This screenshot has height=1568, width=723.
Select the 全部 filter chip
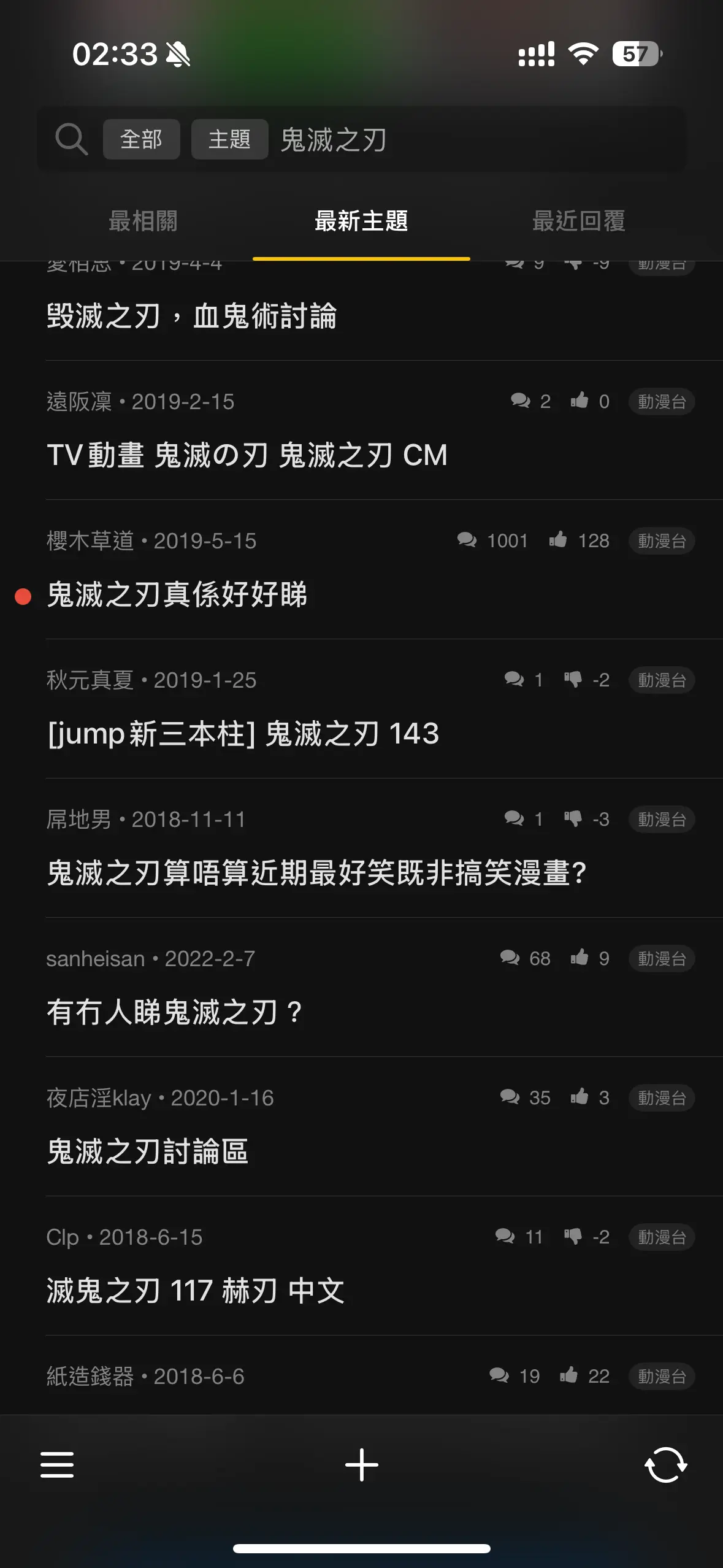pos(142,139)
